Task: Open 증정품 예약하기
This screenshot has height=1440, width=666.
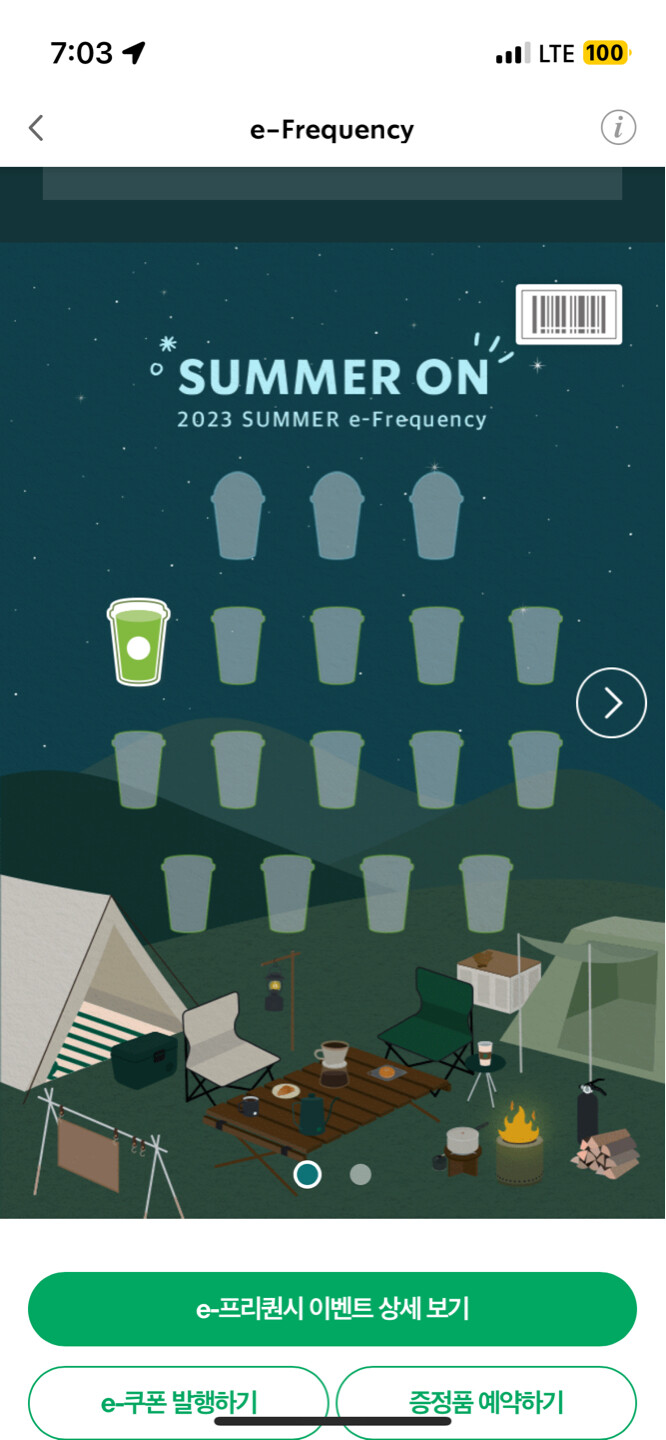Action: [486, 1401]
